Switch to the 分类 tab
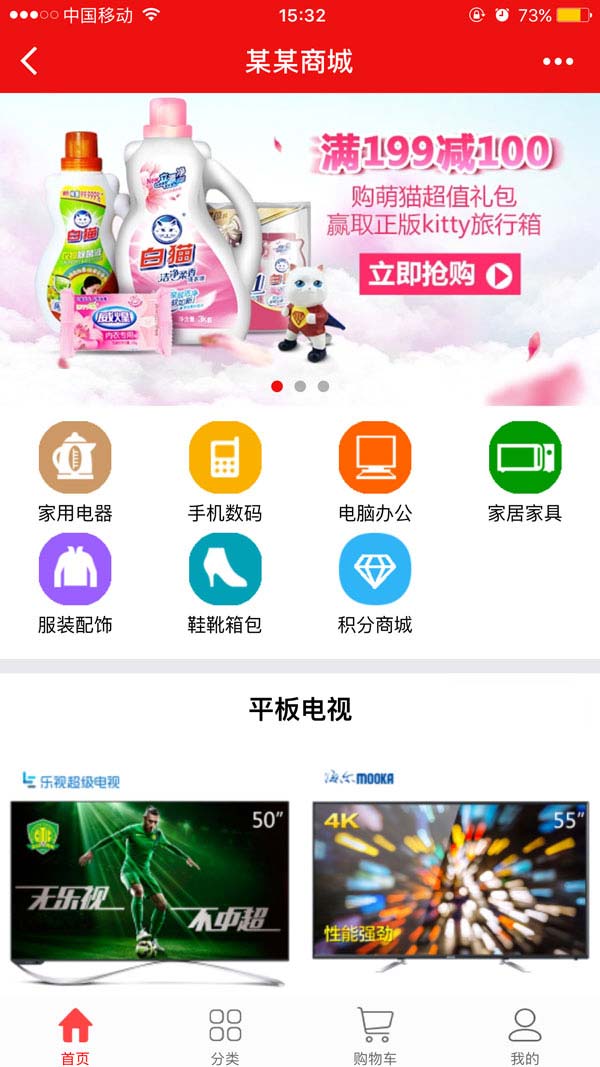The width and height of the screenshot is (600, 1067). click(x=225, y=1036)
